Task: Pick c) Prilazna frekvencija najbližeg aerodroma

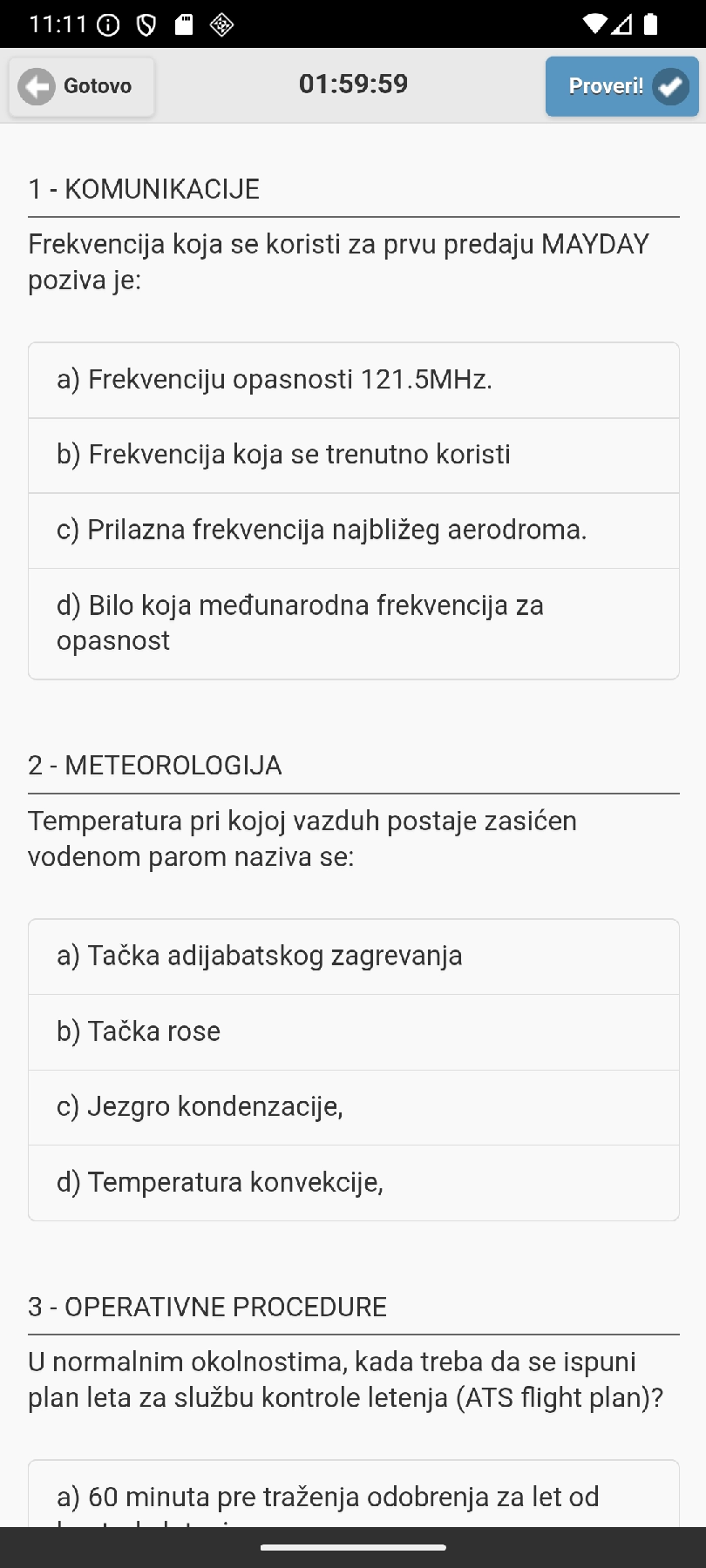Action: click(353, 530)
